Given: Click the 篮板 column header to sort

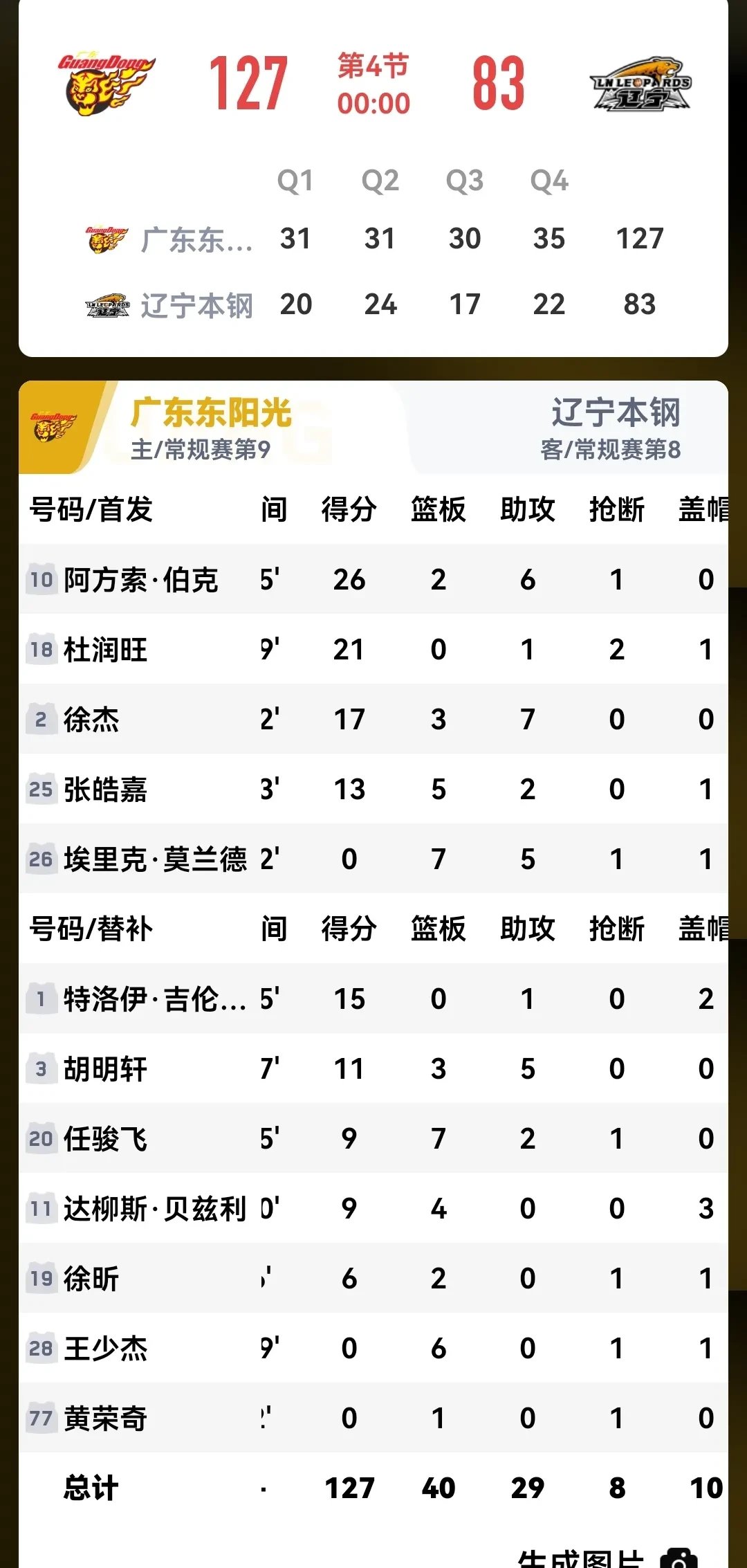Looking at the screenshot, I should [439, 510].
